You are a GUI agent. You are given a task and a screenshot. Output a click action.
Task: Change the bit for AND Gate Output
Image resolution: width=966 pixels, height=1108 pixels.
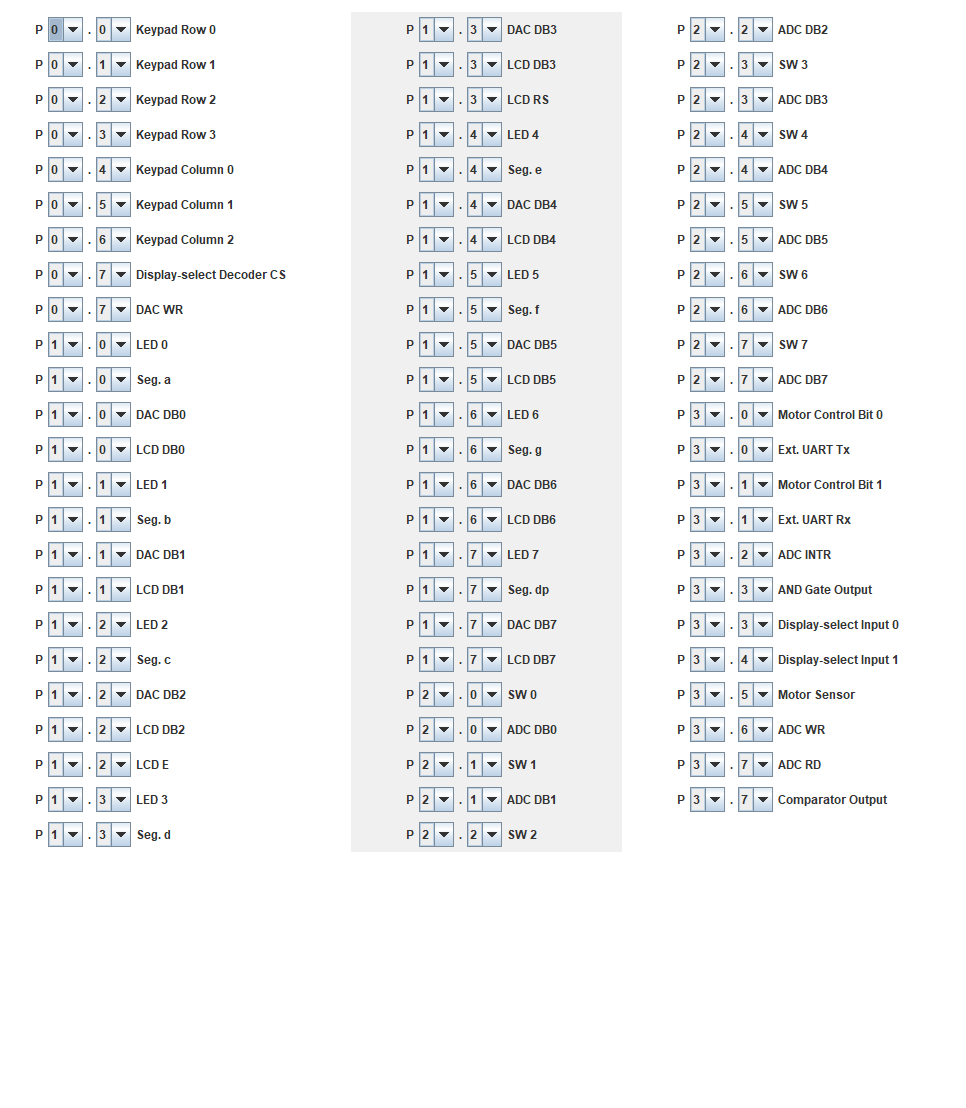756,590
